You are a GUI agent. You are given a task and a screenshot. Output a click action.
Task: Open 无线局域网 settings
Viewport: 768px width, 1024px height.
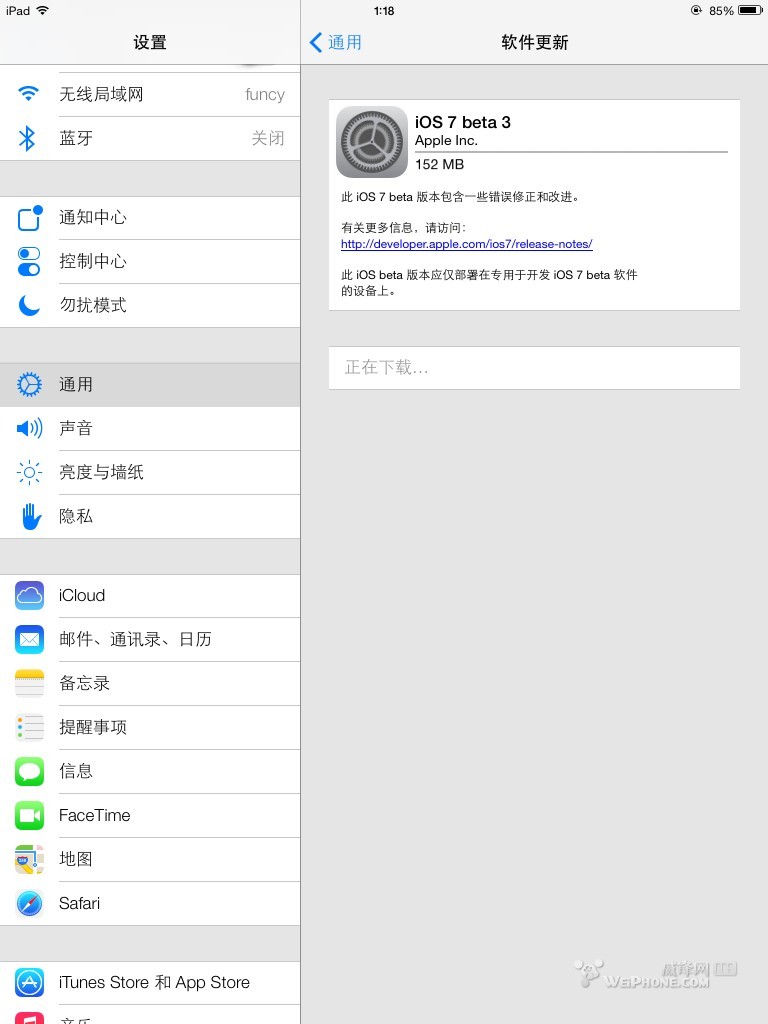click(150, 94)
